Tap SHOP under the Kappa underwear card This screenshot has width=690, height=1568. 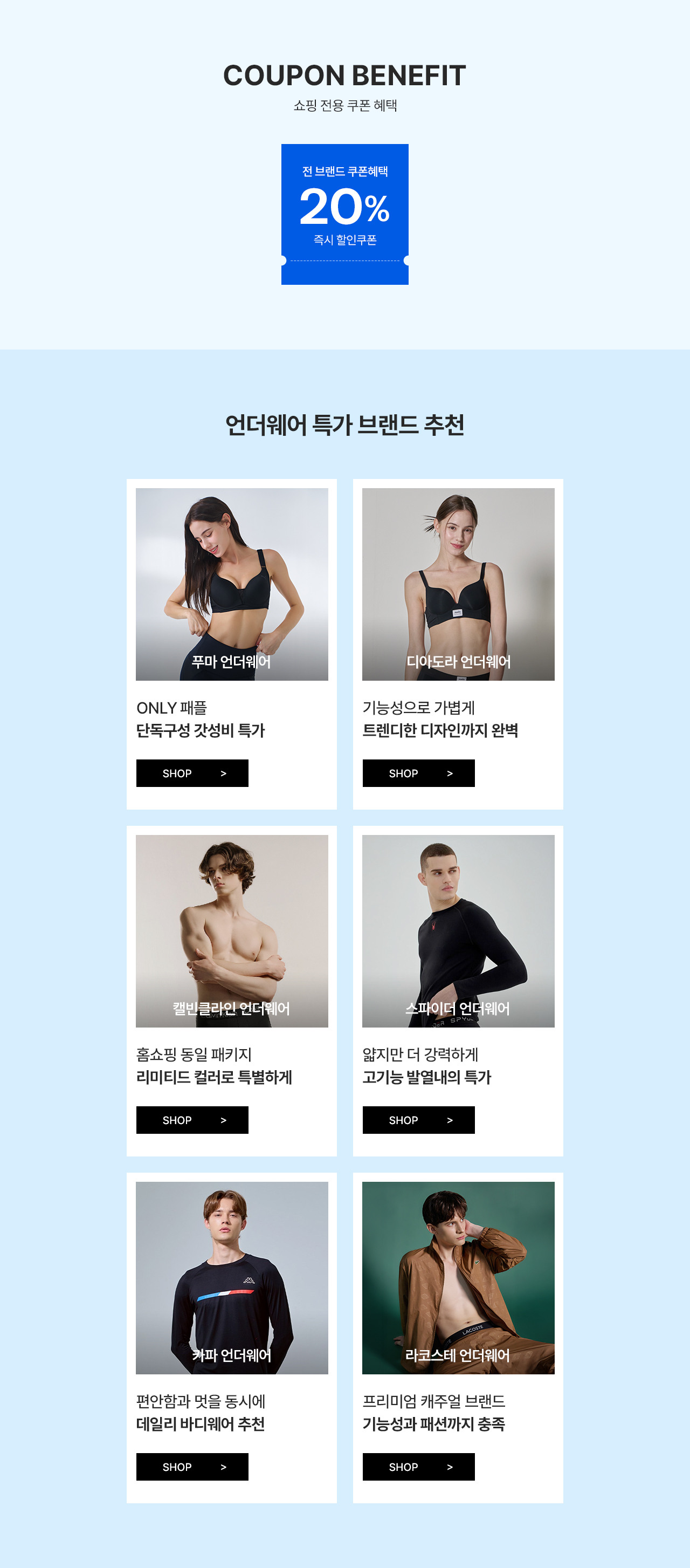pos(192,1467)
